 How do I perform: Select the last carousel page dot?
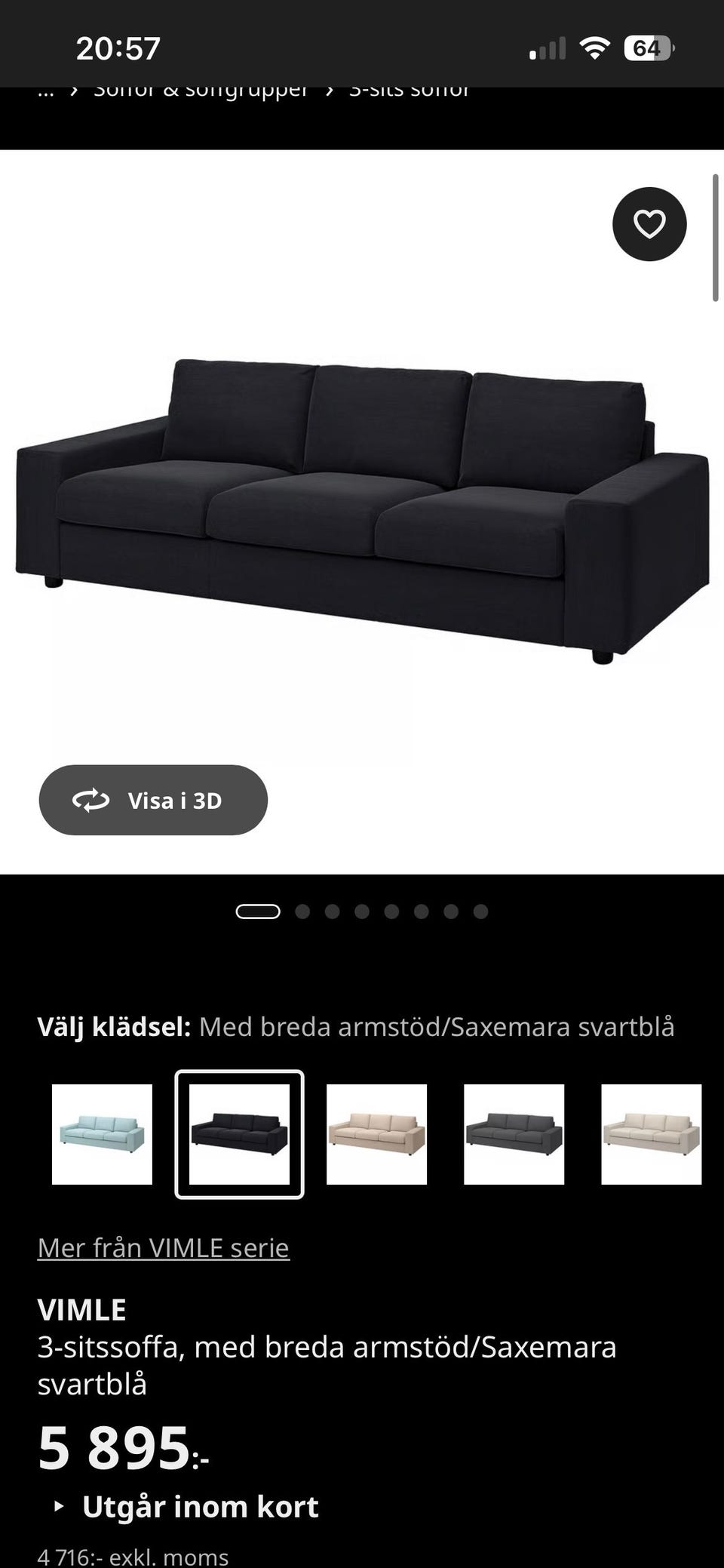(x=480, y=912)
